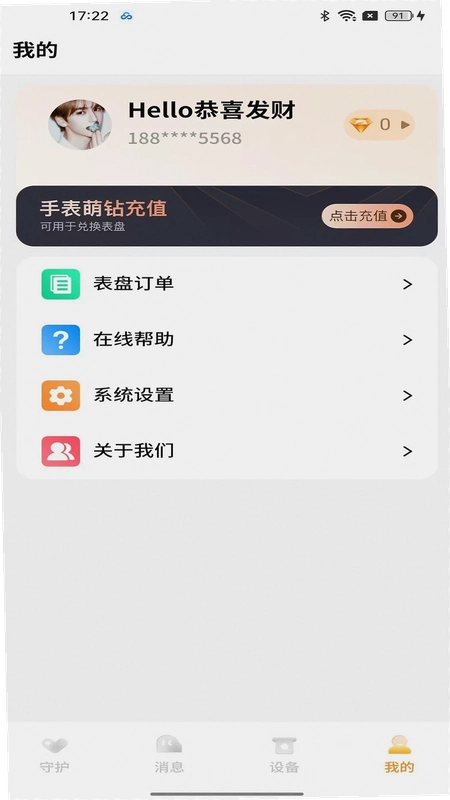The image size is (450, 800).
Task: Open the profile avatar picture
Action: tap(80, 124)
